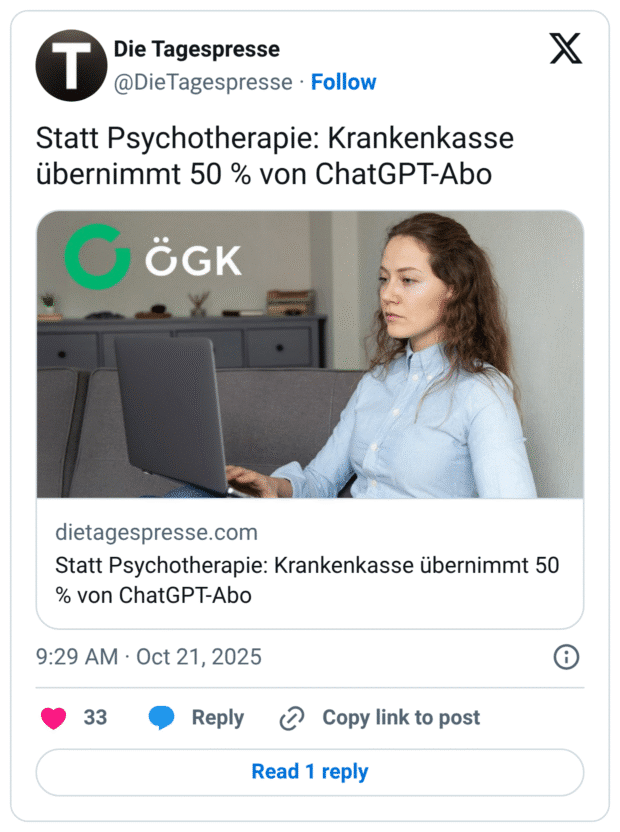
Task: Open Die Tagespresse profile avatar
Action: (x=71, y=65)
